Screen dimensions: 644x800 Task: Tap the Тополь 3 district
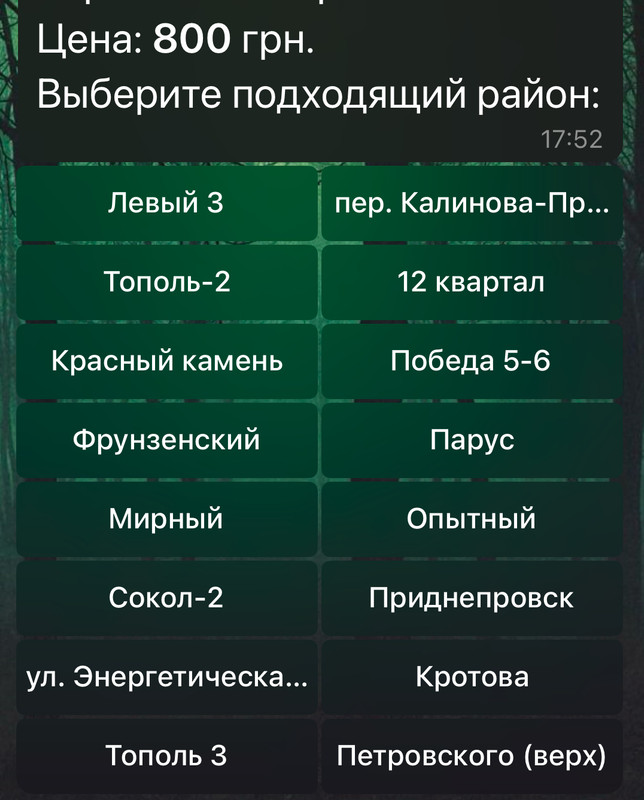click(166, 756)
